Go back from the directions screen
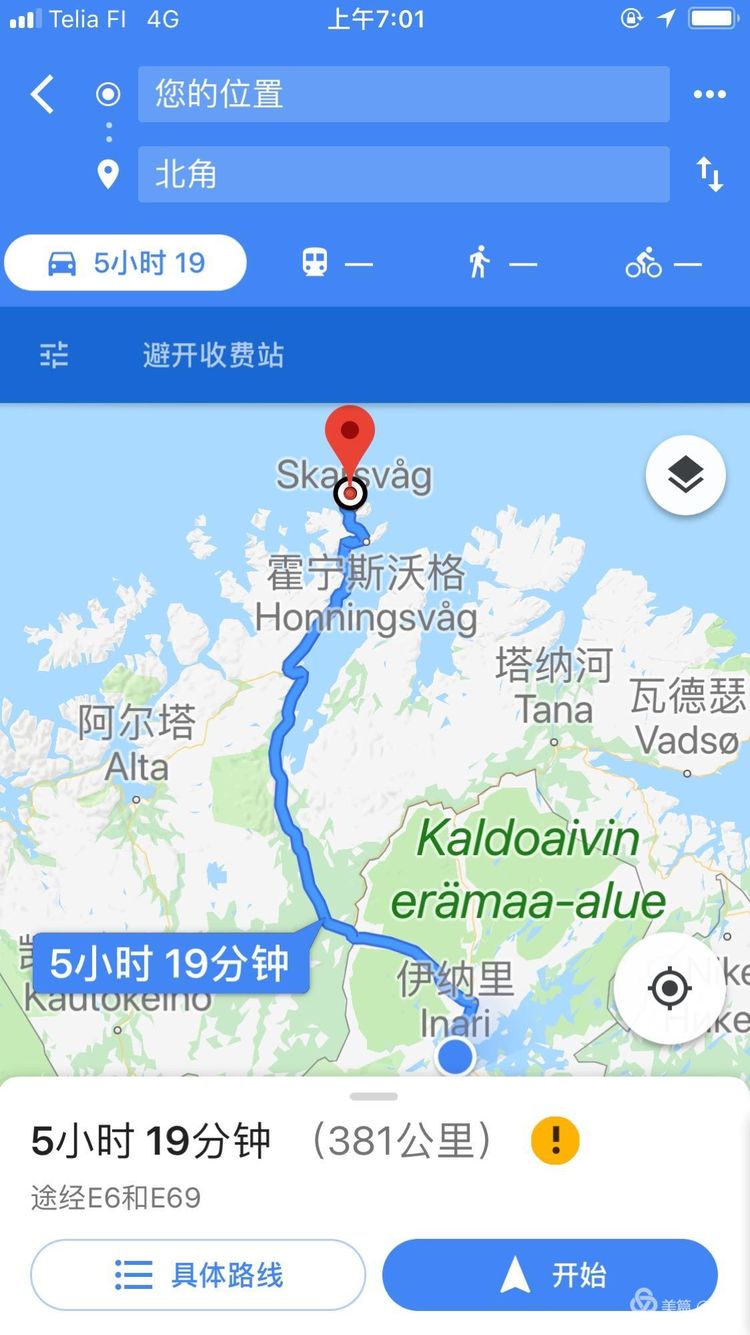 click(x=42, y=95)
